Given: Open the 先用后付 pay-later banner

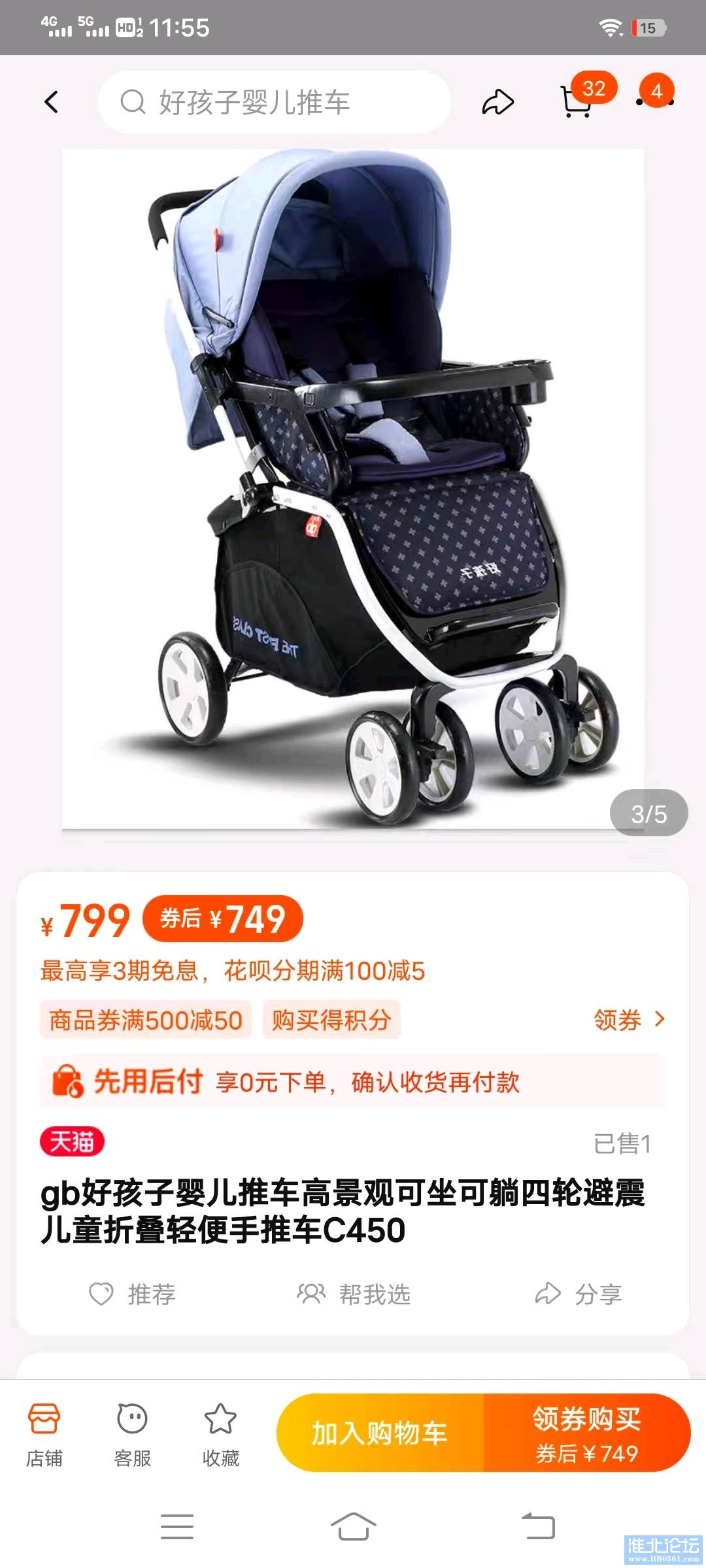Looking at the screenshot, I should (x=353, y=1082).
